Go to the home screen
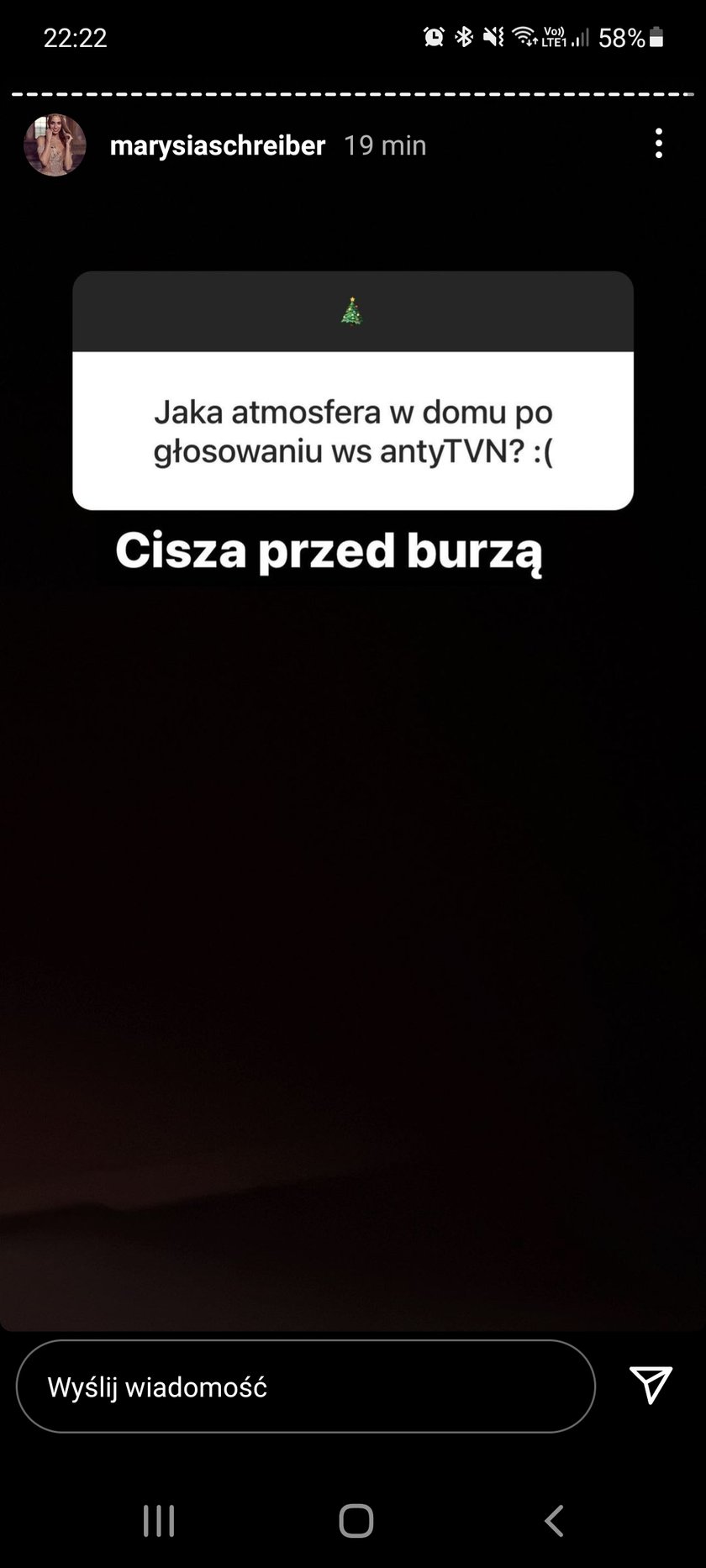Screen dimensions: 706x1568 point(356,1520)
